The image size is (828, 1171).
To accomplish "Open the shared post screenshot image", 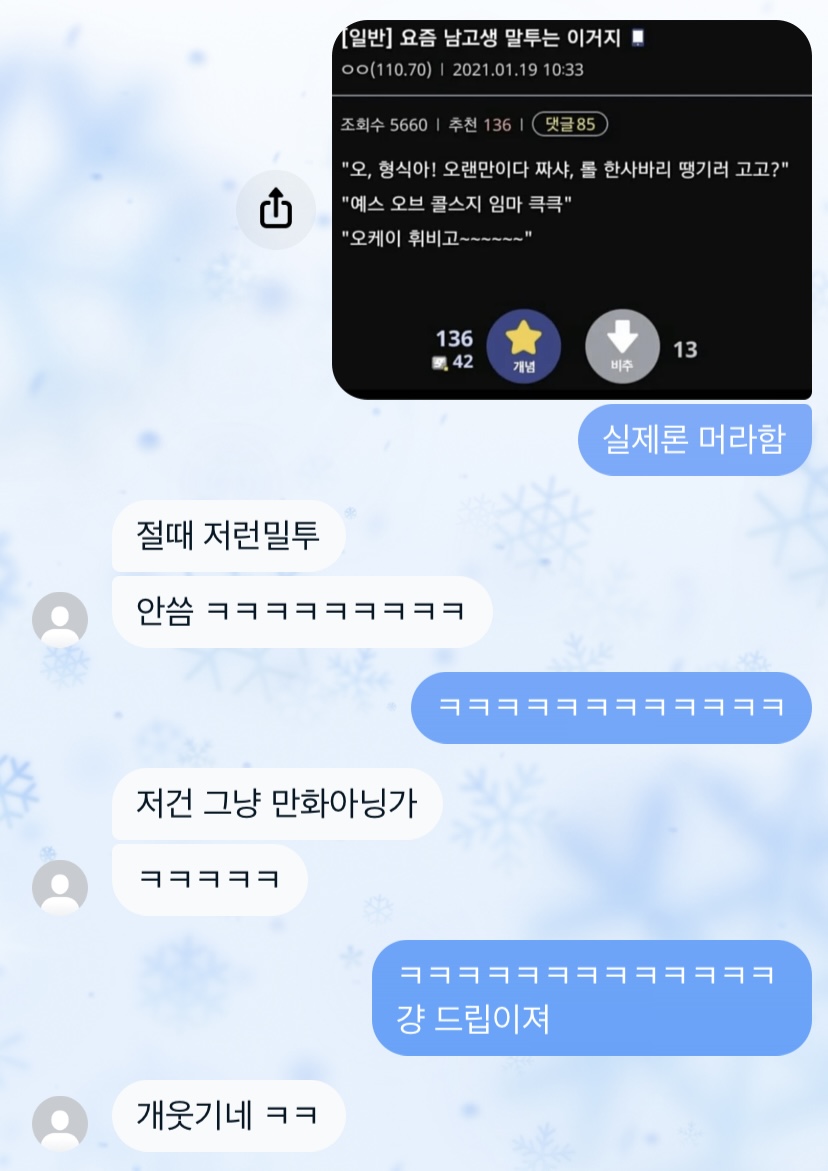I will tap(571, 210).
